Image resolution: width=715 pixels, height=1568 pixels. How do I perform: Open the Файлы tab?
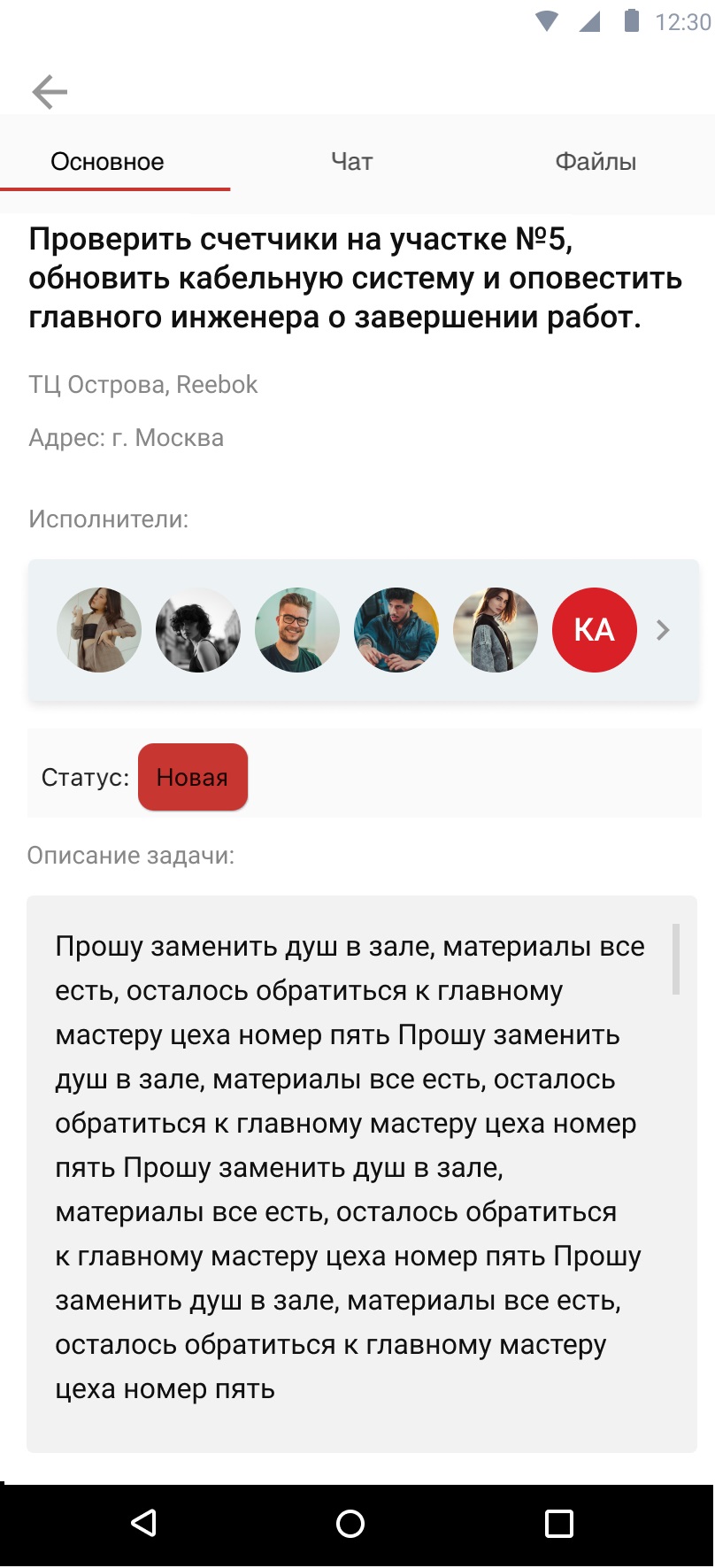[596, 162]
